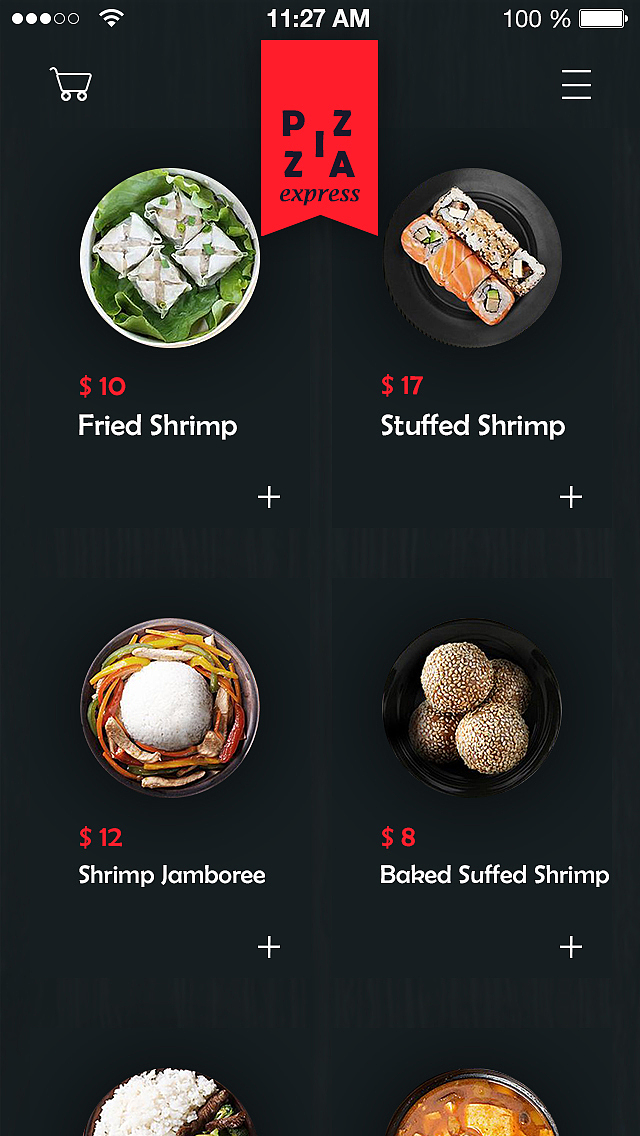View the Fried Shrimp dish
This screenshot has height=1136, width=640.
pyautogui.click(x=170, y=258)
